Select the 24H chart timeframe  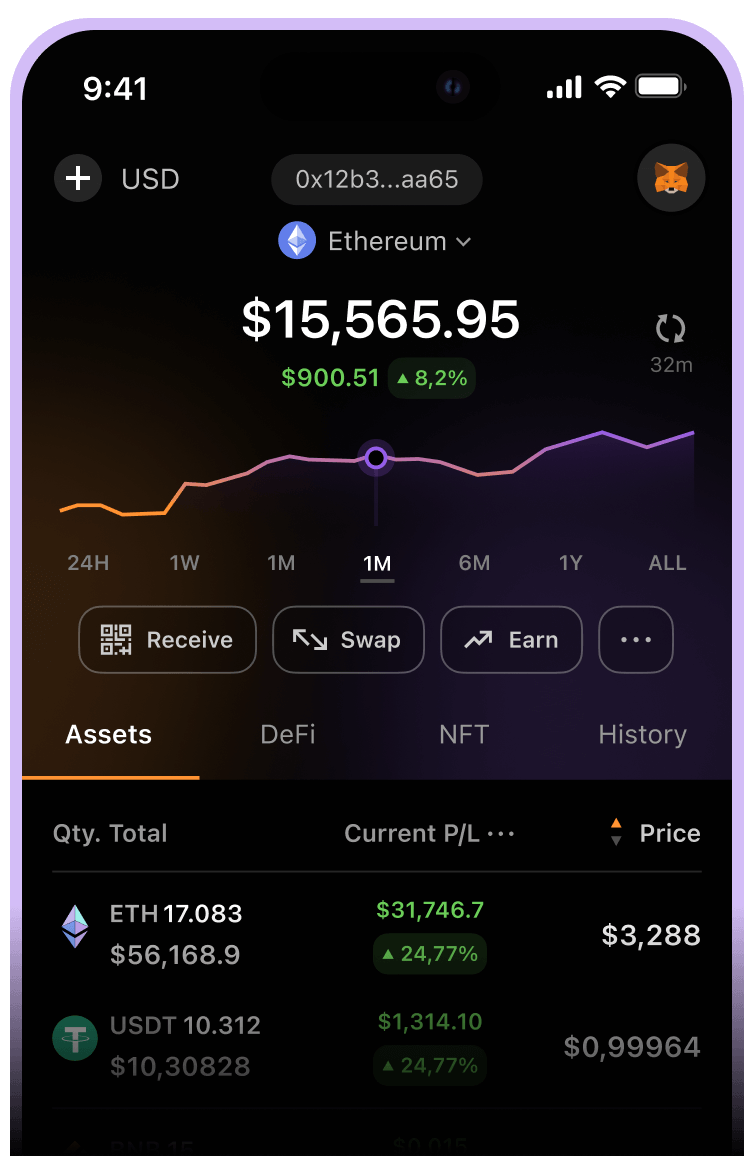(88, 563)
